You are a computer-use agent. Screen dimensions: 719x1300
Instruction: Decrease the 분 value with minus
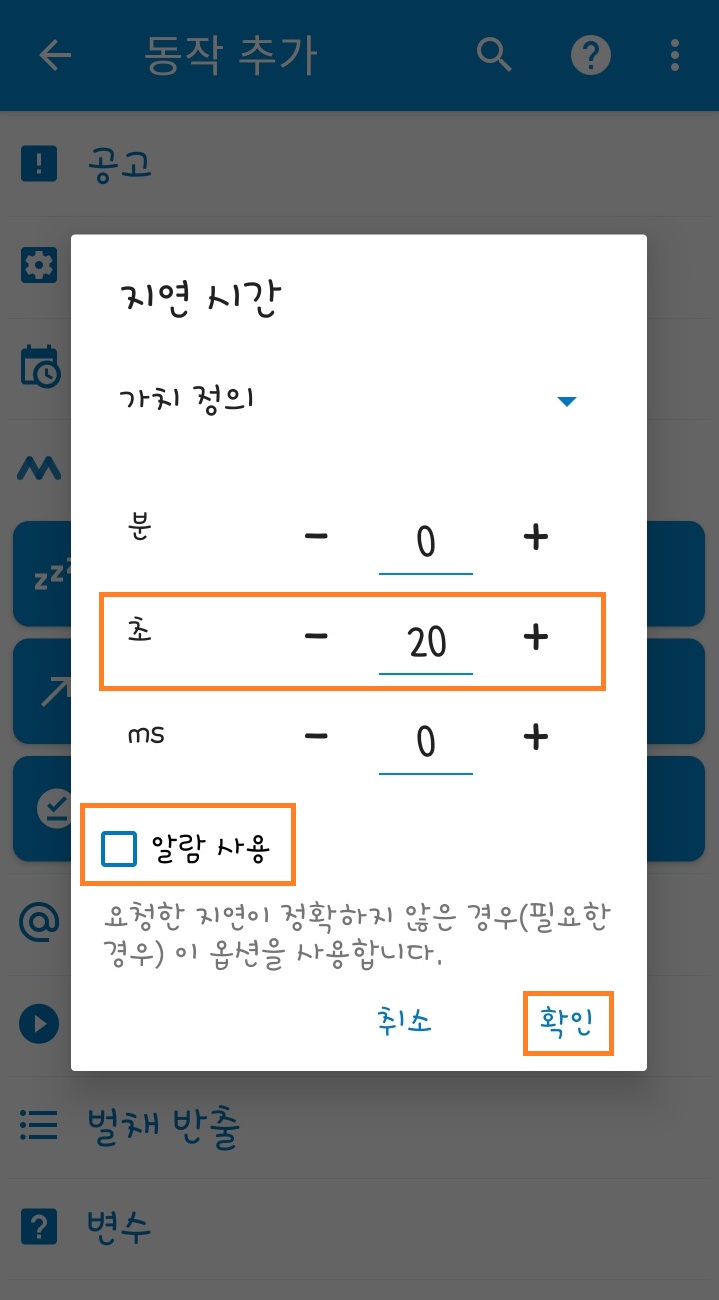(316, 538)
